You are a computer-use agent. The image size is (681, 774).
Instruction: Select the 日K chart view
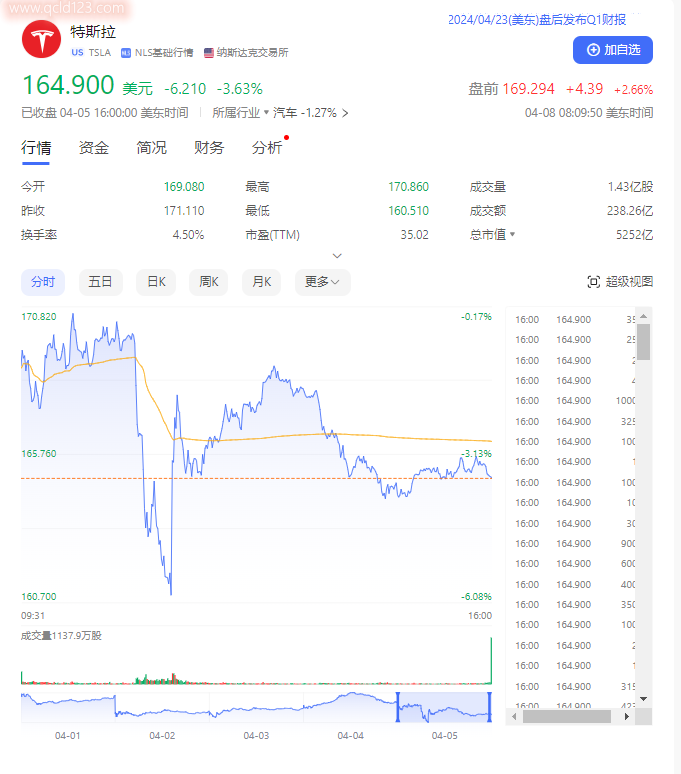point(156,282)
